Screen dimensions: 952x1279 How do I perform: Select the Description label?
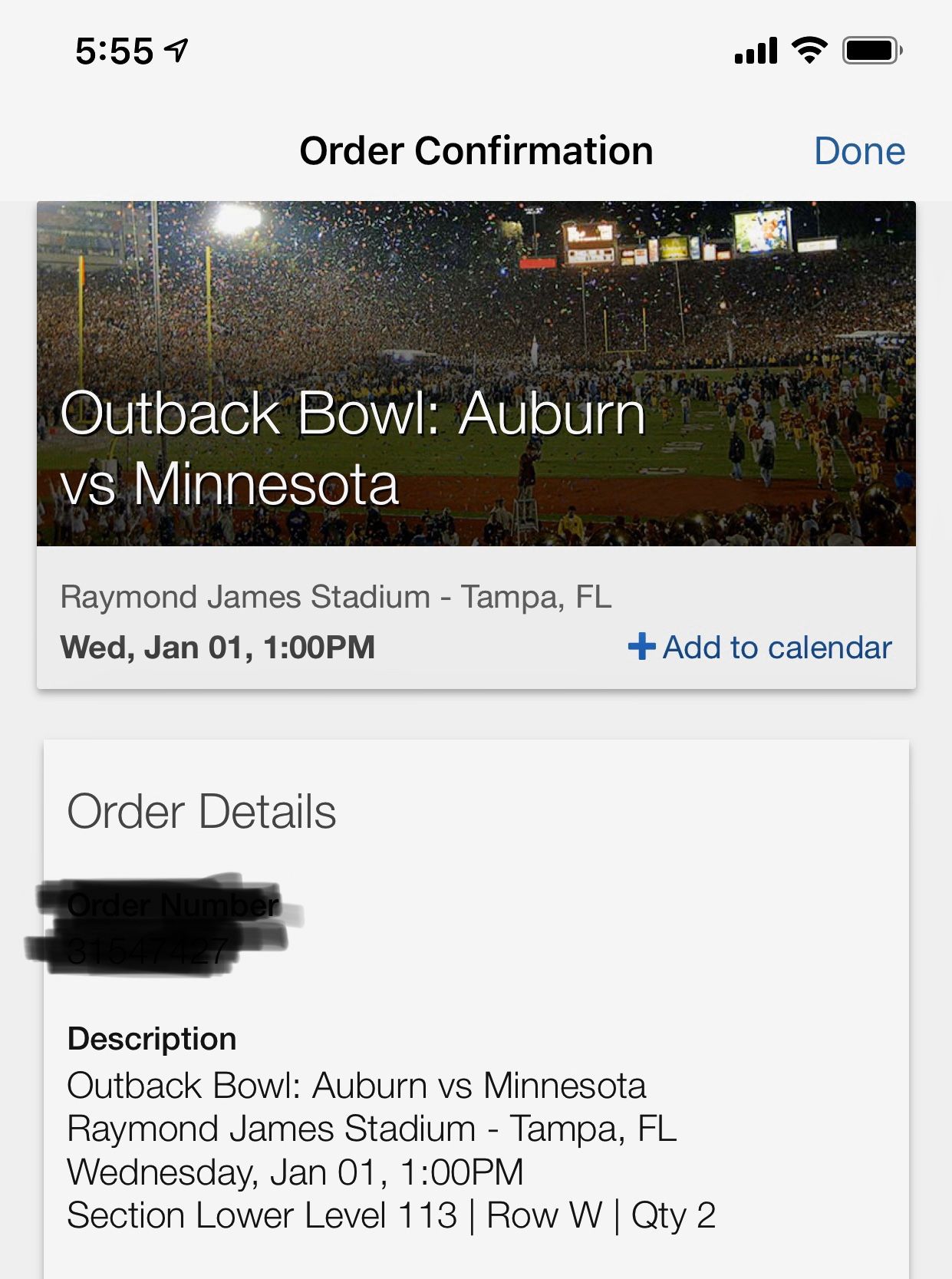[x=153, y=1038]
